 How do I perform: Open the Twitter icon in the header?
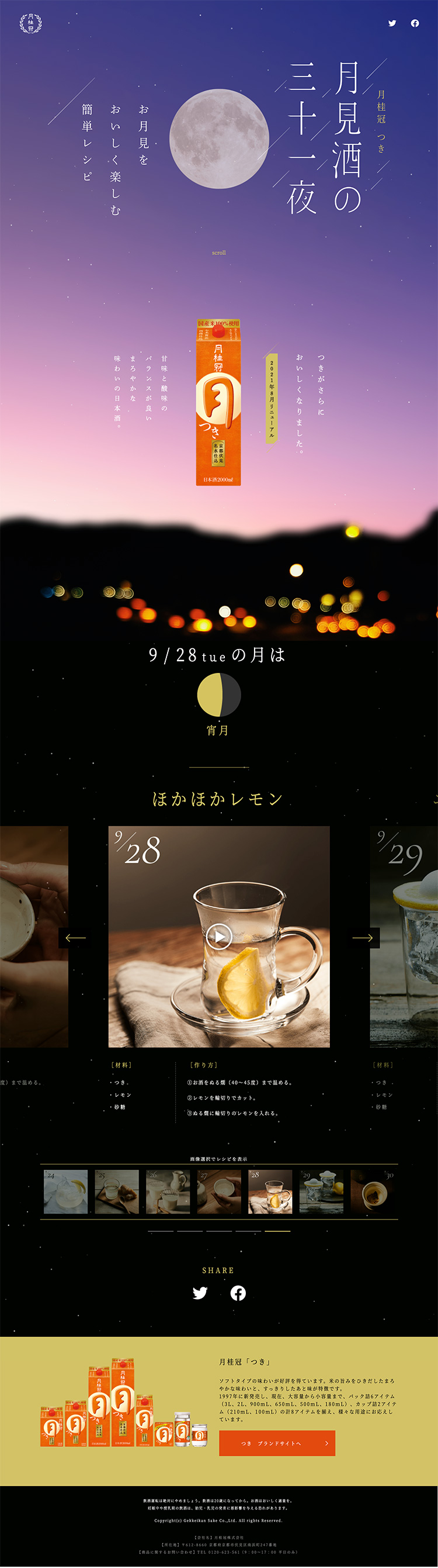click(x=392, y=23)
